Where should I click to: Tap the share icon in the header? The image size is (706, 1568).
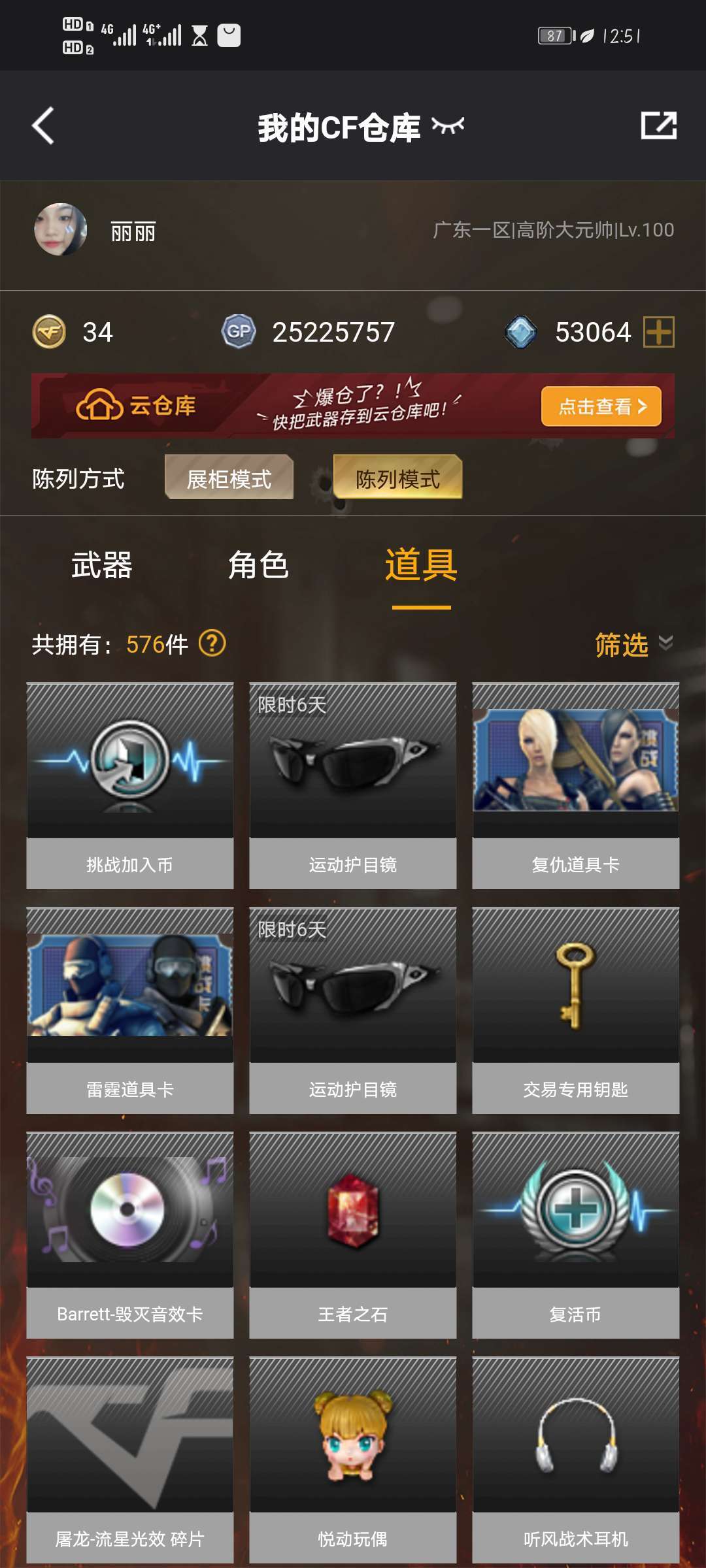point(658,125)
